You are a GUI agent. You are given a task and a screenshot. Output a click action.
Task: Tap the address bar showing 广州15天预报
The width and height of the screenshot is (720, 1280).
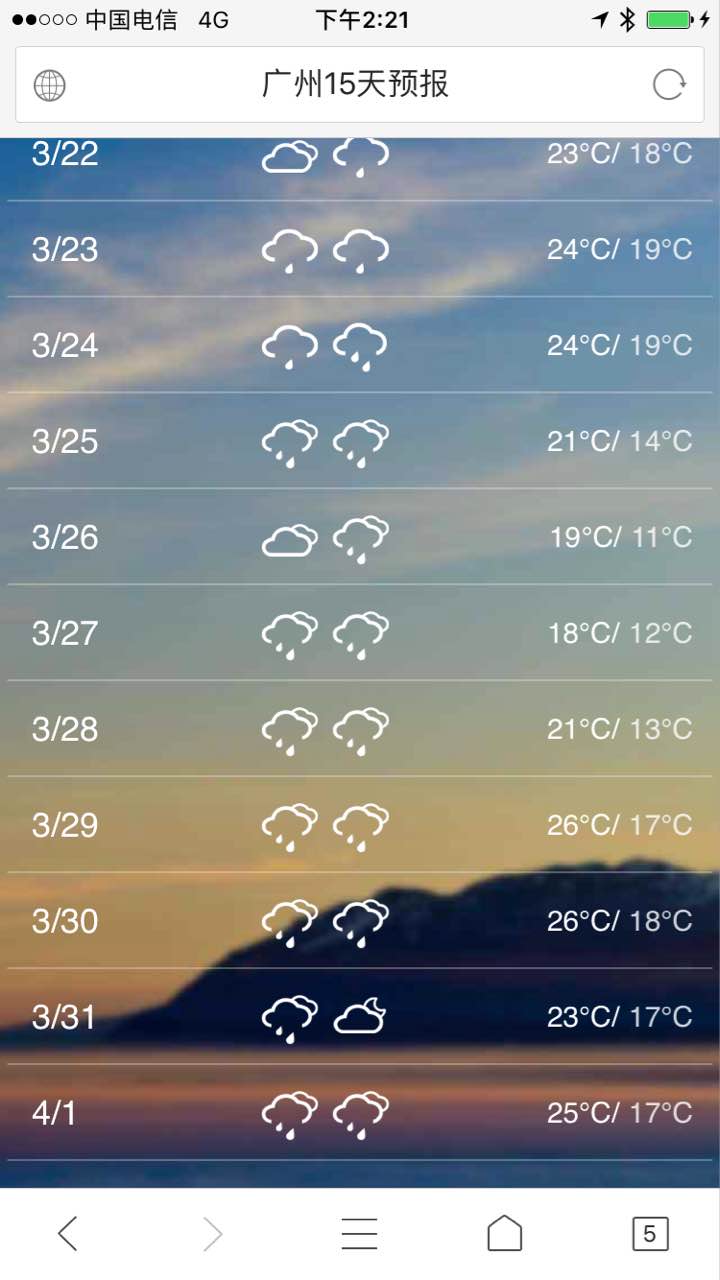click(x=355, y=85)
